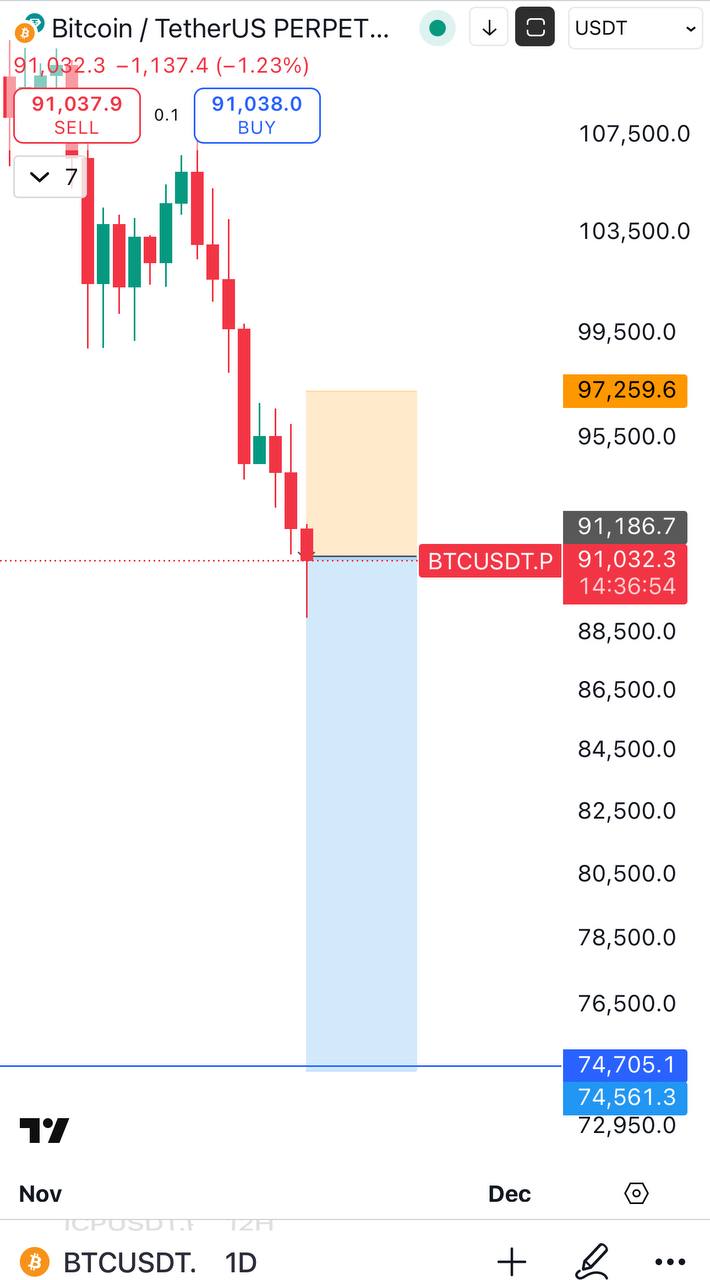Tap the blue BUY price button

point(257,115)
